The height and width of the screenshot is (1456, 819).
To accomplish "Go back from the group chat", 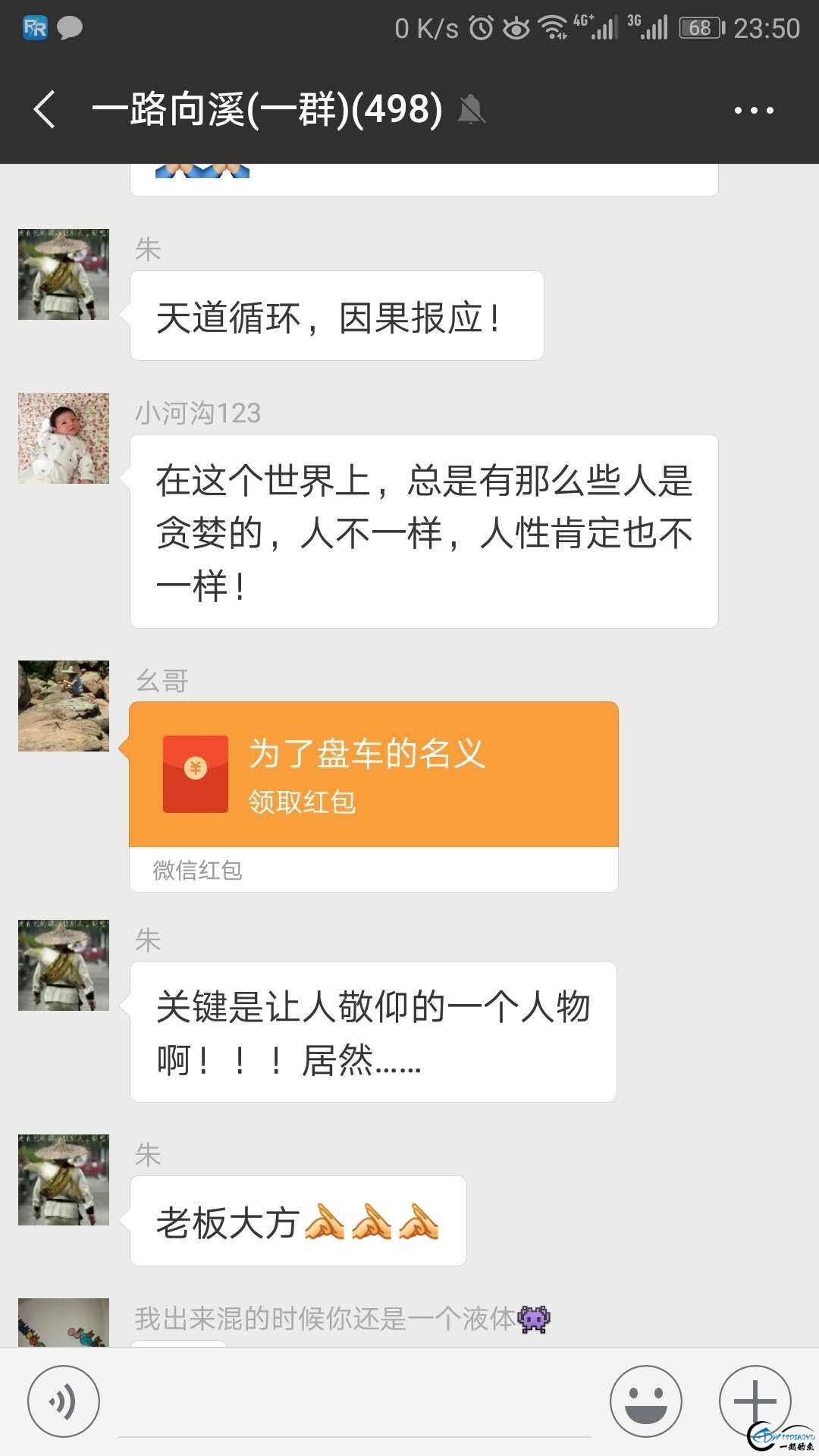I will point(45,109).
